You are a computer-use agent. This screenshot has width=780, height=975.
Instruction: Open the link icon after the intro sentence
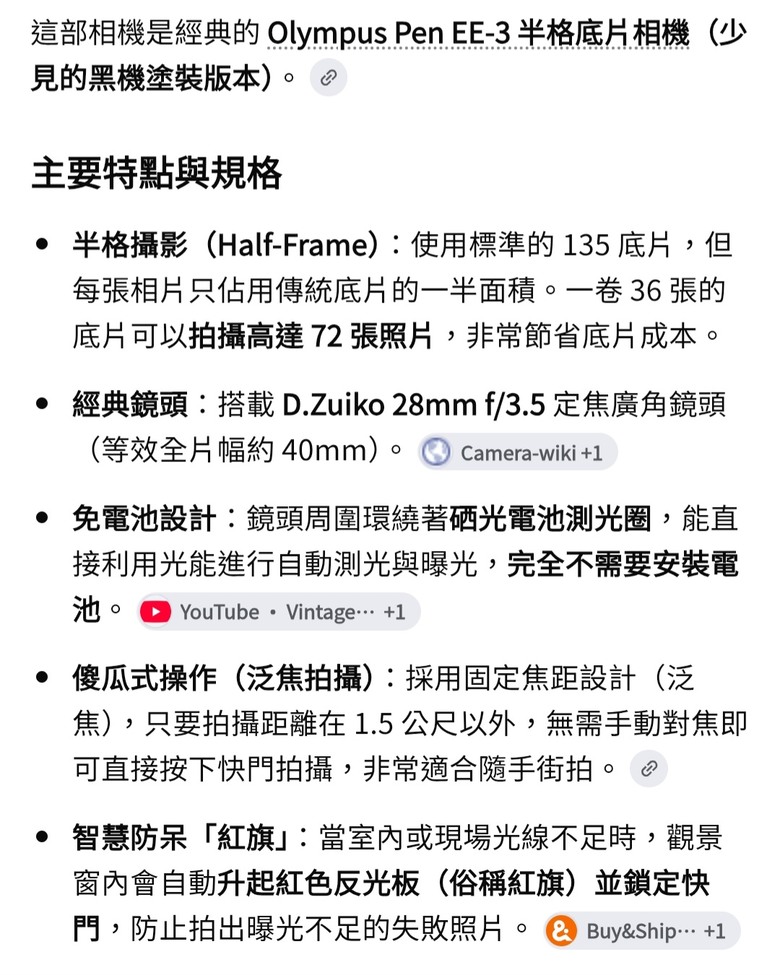point(328,78)
